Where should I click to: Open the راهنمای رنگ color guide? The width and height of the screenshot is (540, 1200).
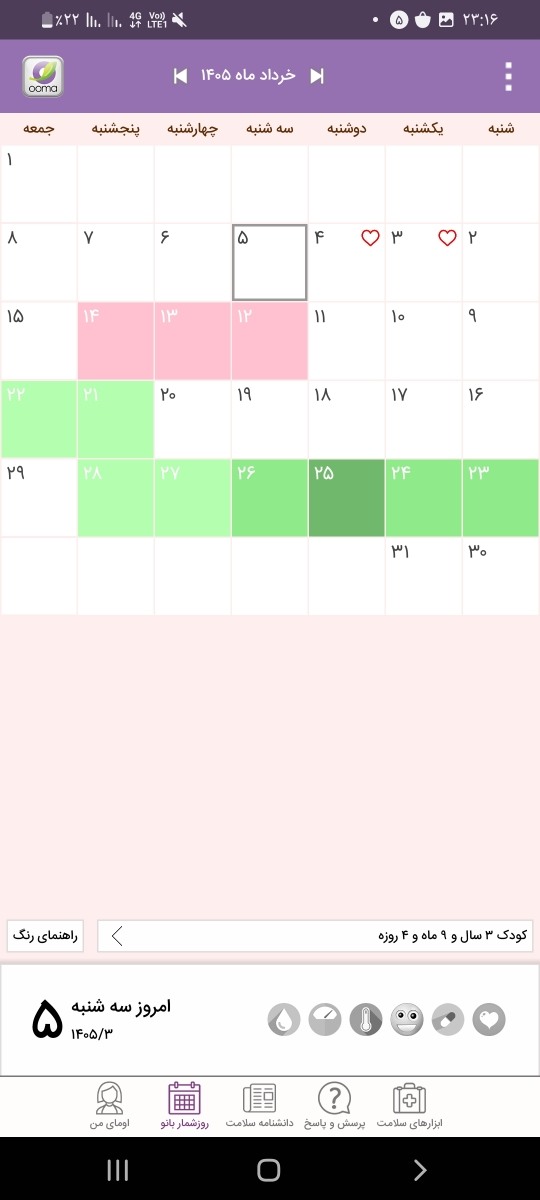46,936
